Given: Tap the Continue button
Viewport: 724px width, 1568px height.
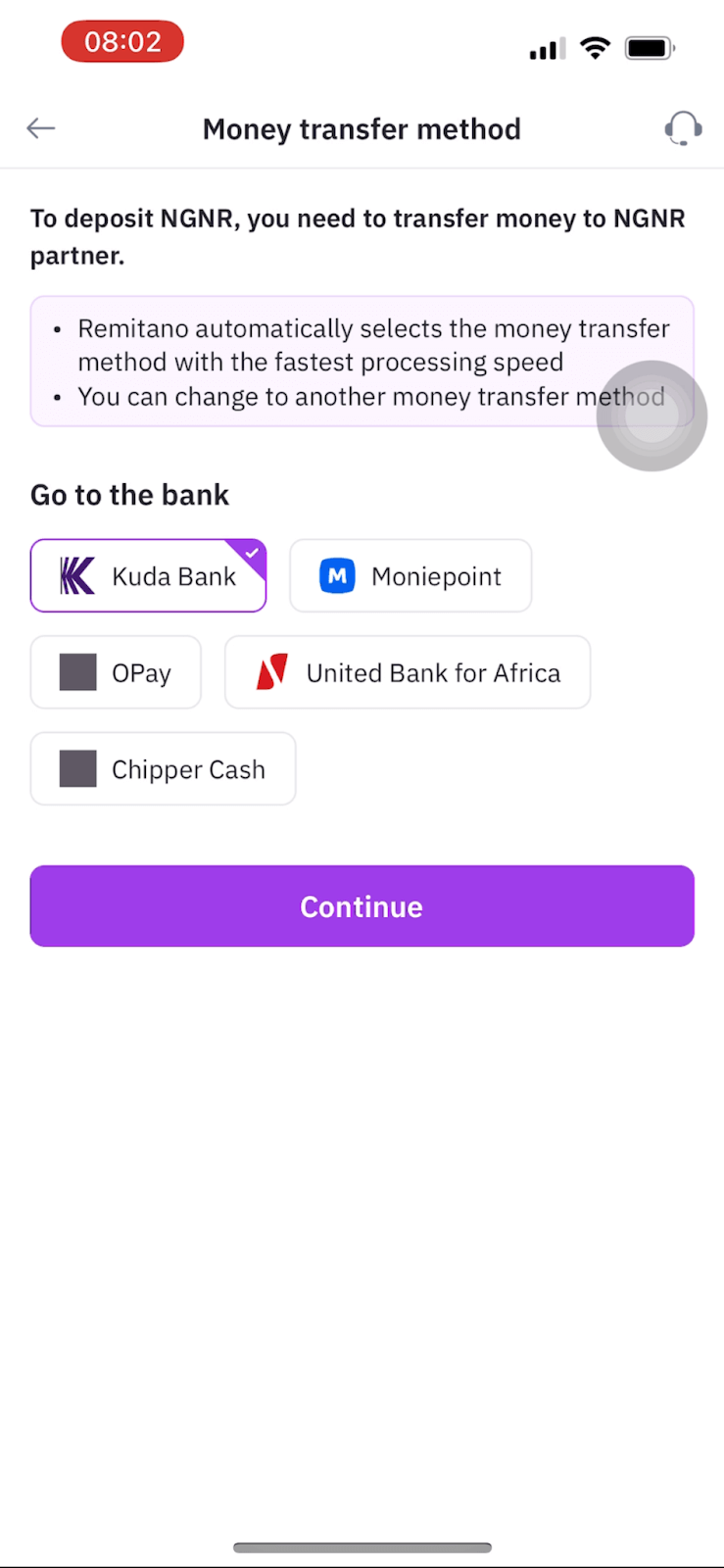Looking at the screenshot, I should click(x=362, y=906).
